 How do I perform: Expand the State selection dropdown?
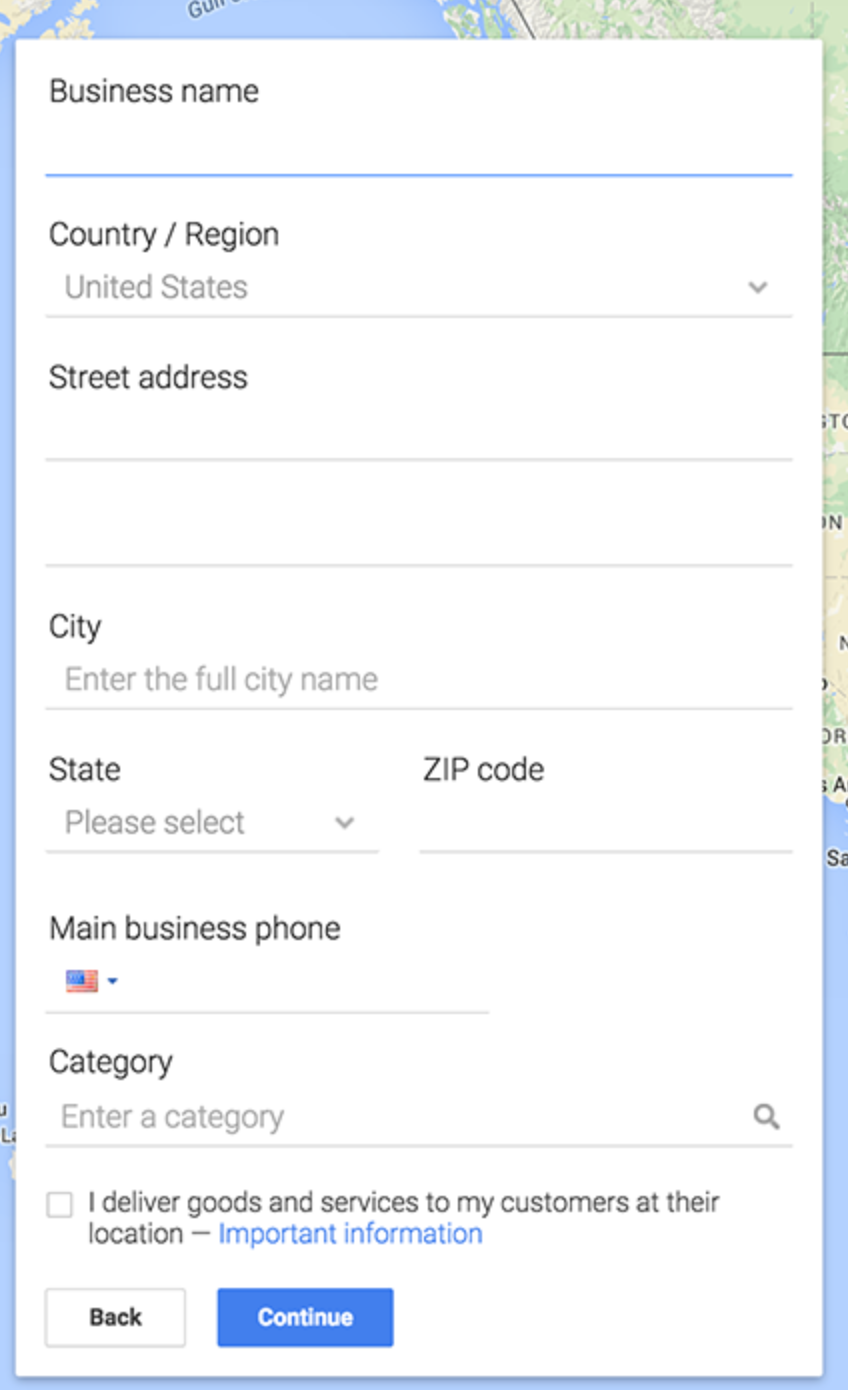click(x=211, y=823)
